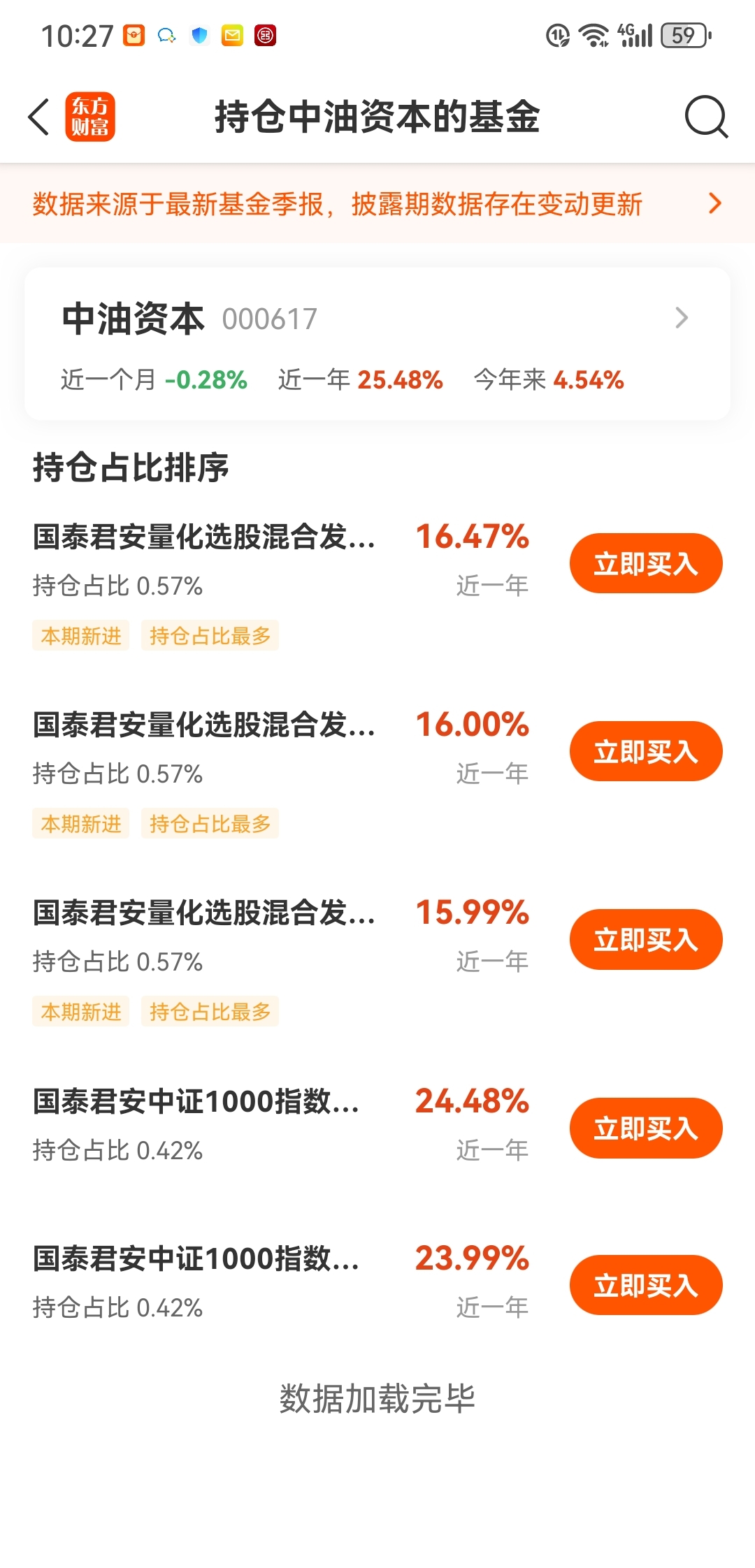Open the orange data source notice banner
755x1568 pixels.
point(377,204)
